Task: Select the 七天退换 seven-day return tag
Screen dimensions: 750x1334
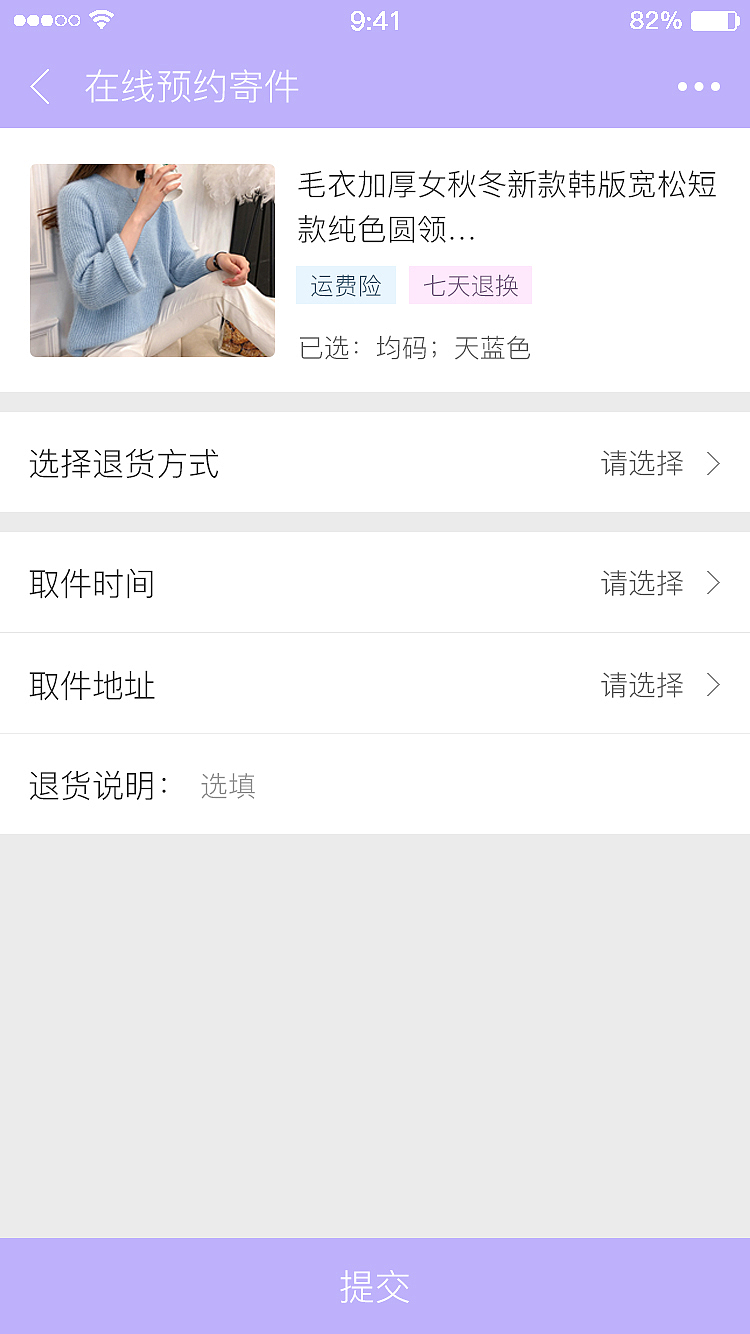Action: point(470,285)
